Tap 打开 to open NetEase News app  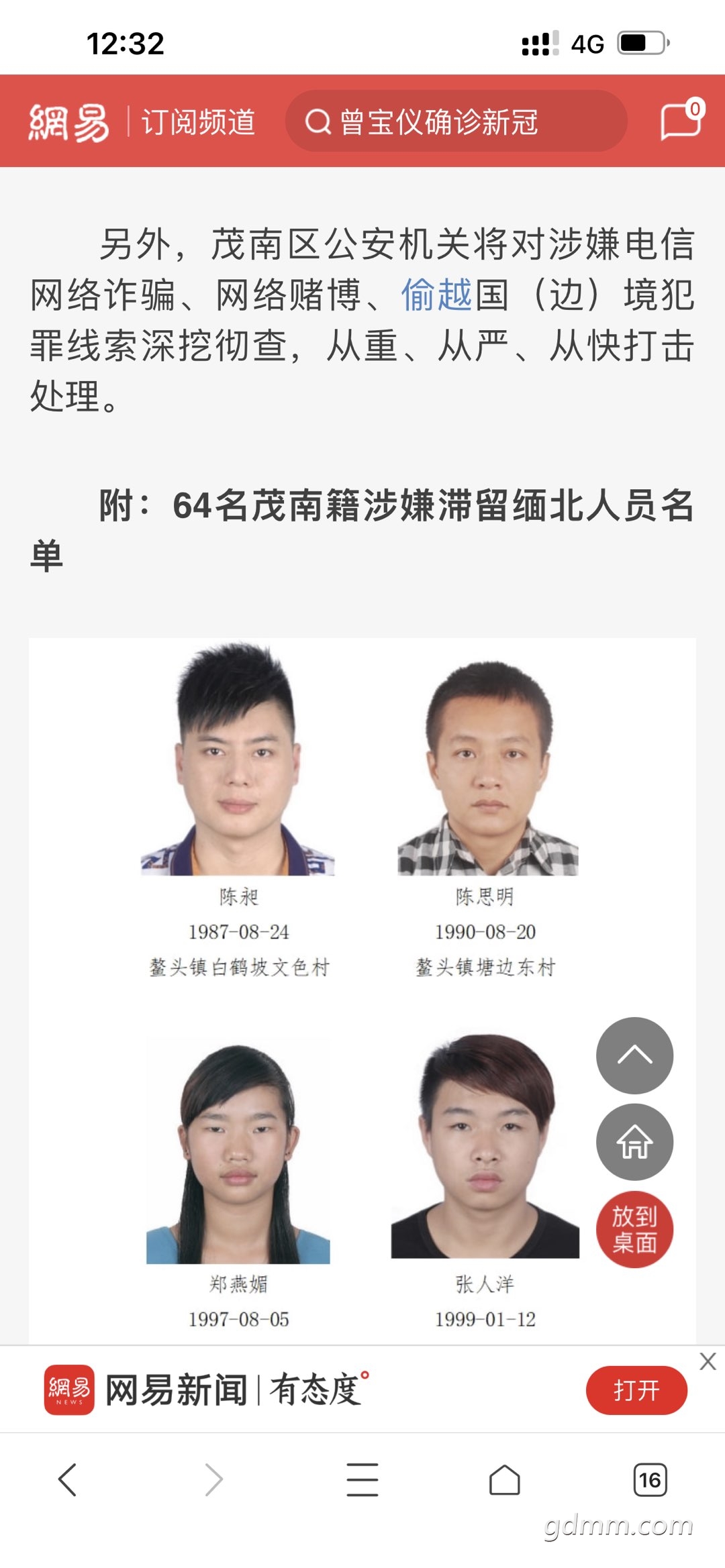click(636, 1390)
